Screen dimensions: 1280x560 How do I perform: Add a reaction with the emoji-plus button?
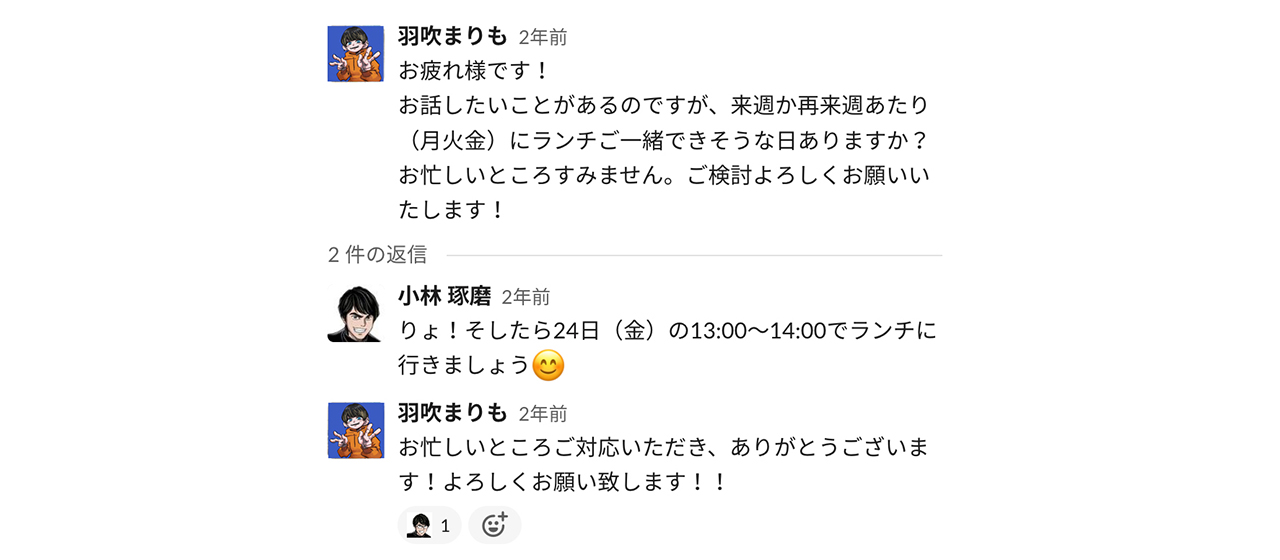point(494,525)
